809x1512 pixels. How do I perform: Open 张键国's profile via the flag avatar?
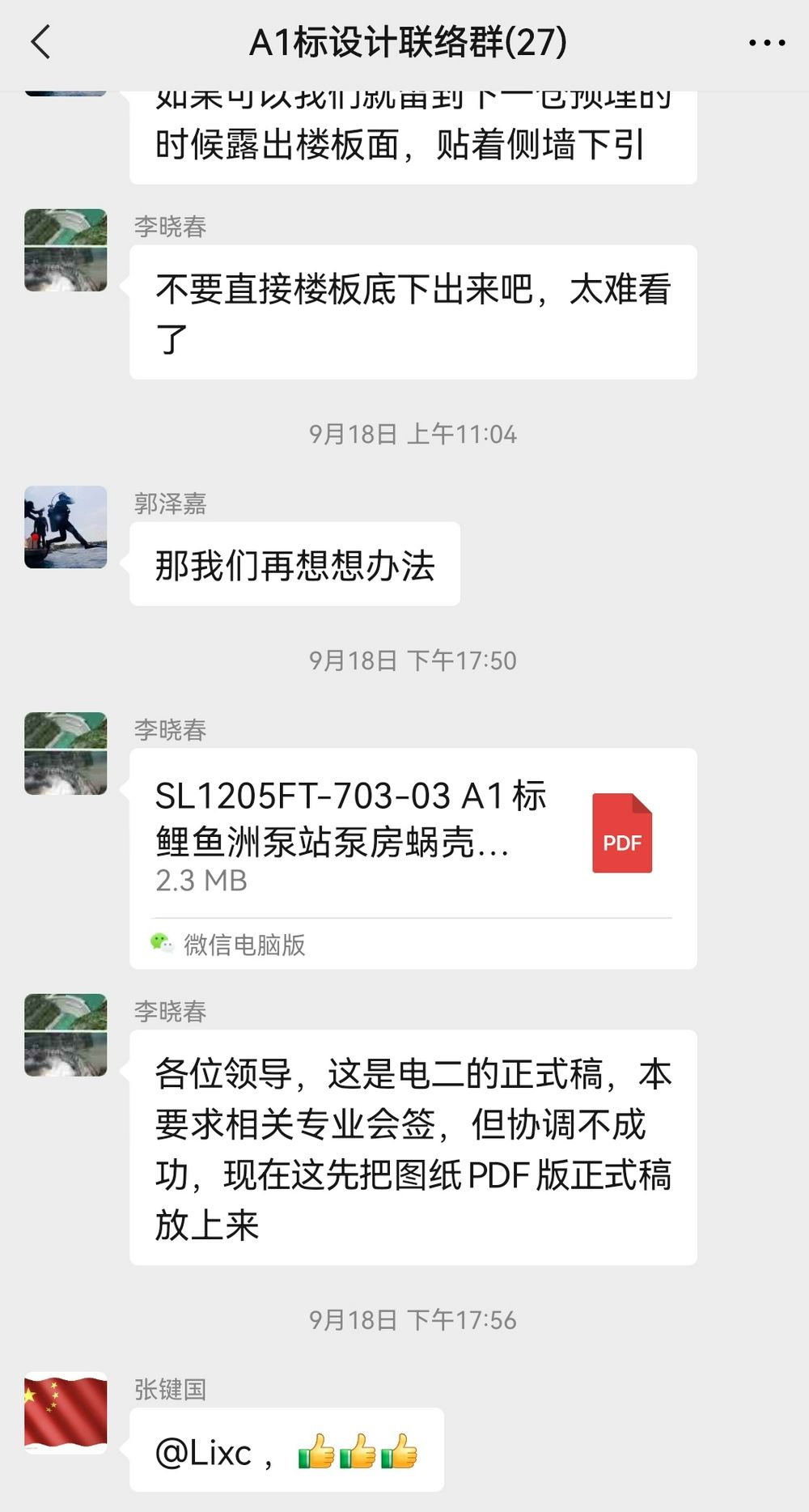tap(66, 1412)
